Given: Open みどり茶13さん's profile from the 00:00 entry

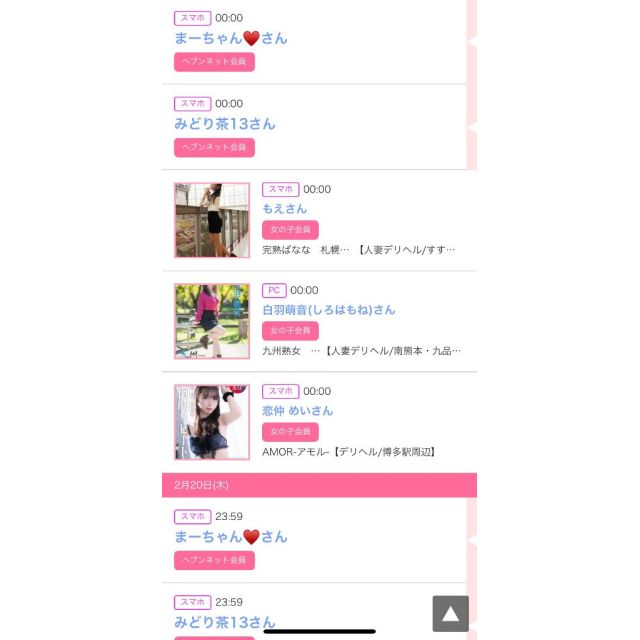Looking at the screenshot, I should (224, 124).
